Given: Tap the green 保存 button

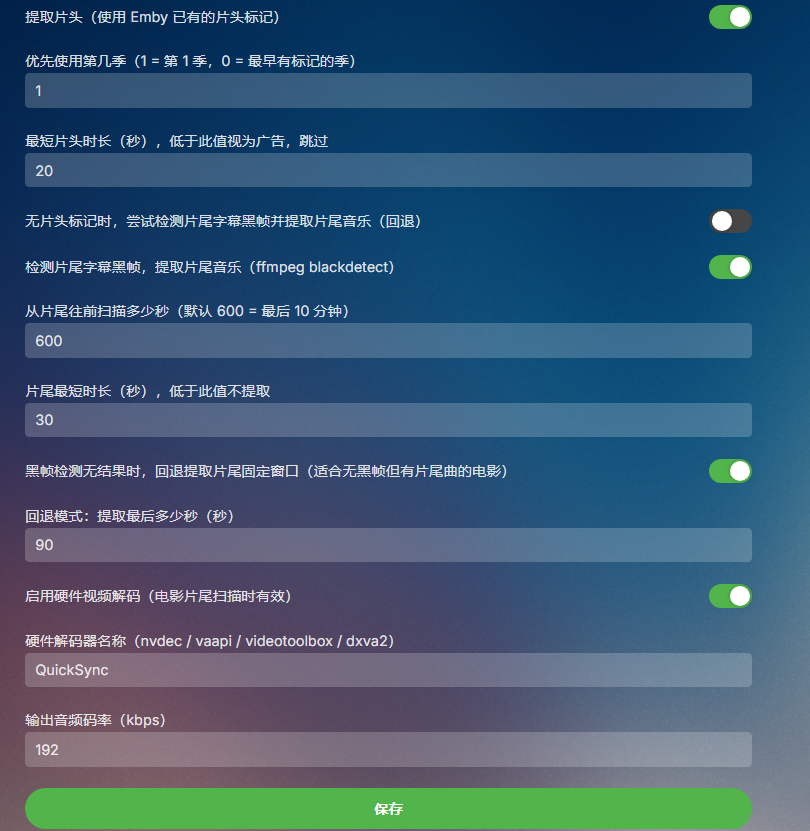Looking at the screenshot, I should pos(388,809).
